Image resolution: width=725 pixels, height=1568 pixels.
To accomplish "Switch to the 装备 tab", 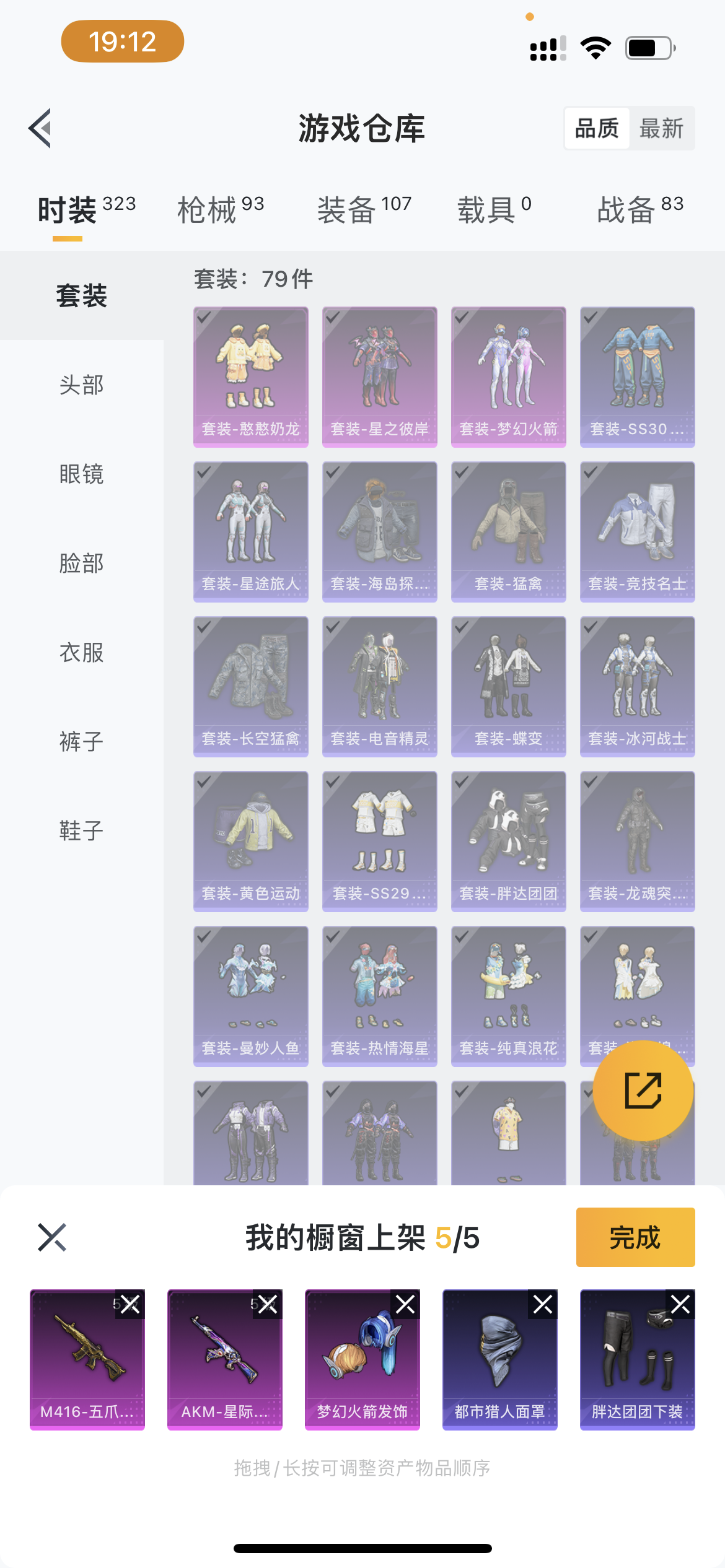I will click(x=364, y=209).
